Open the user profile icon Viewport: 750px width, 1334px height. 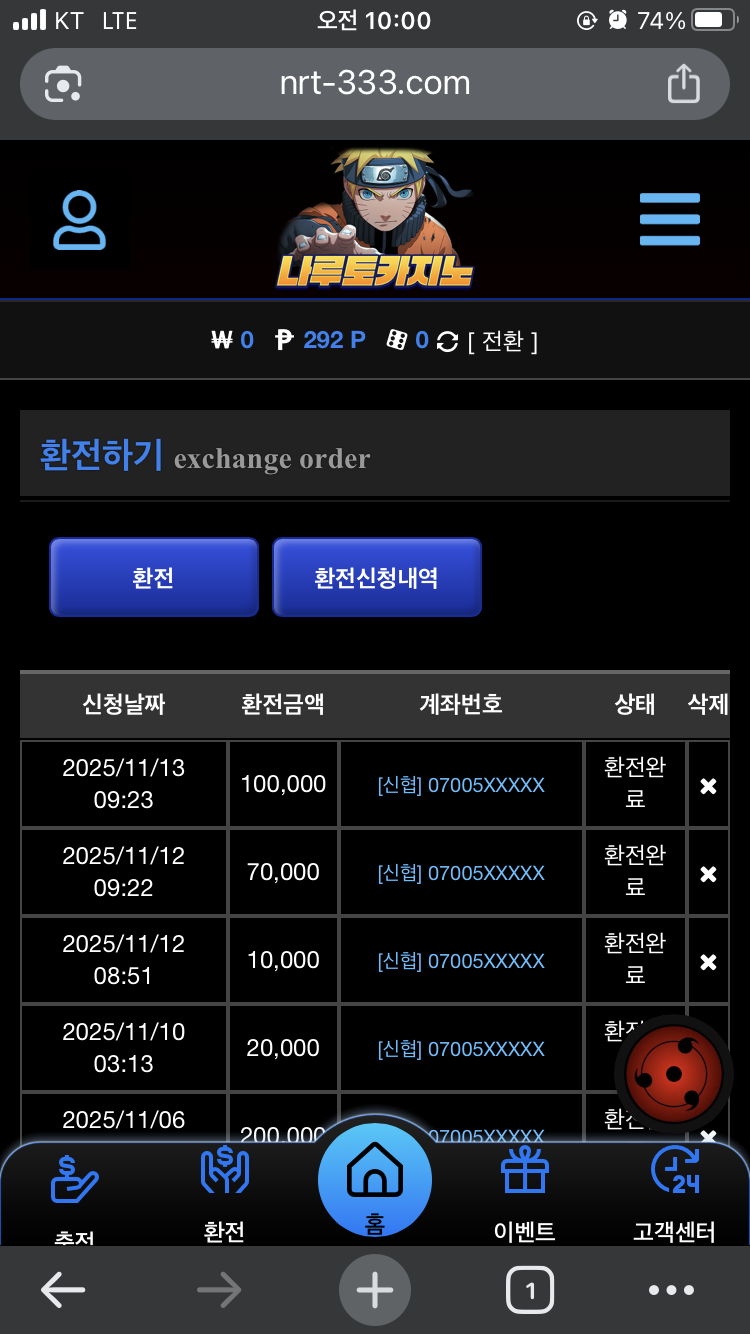pos(79,221)
